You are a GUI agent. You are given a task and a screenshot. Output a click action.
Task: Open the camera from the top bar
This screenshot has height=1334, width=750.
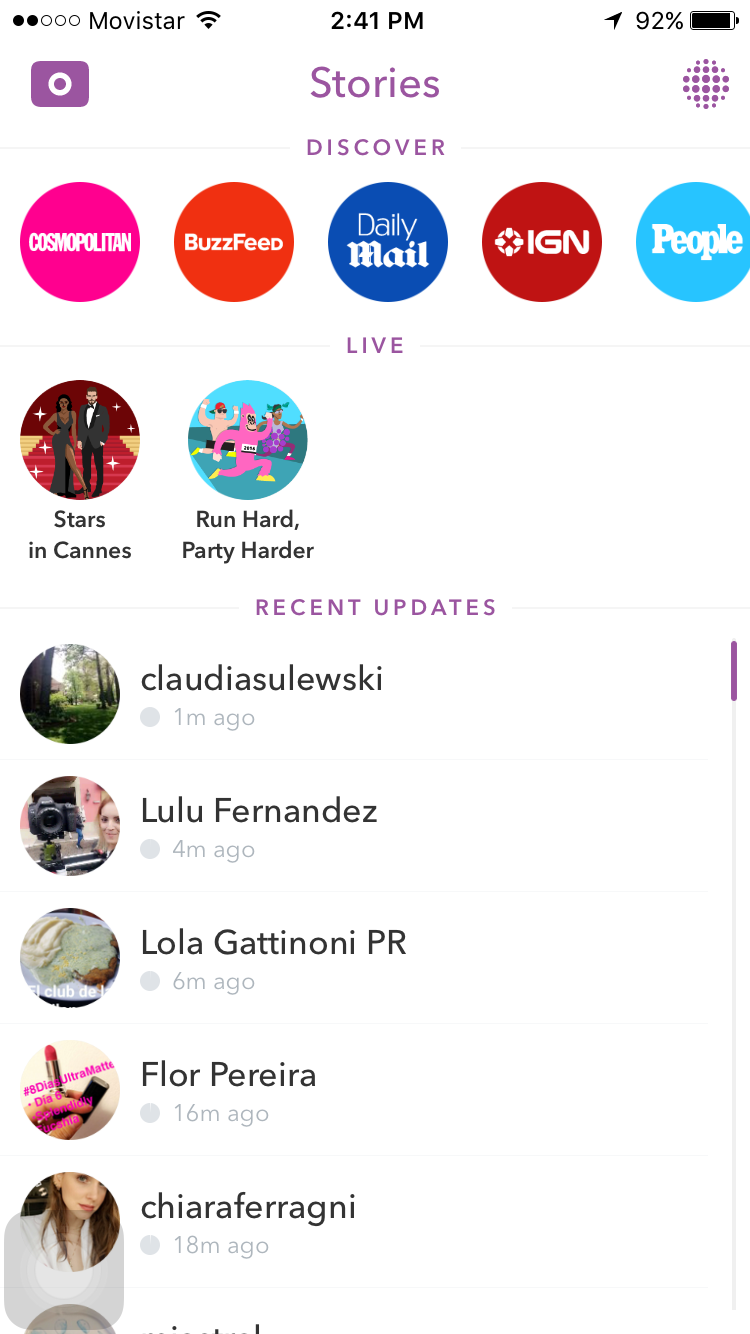click(60, 84)
